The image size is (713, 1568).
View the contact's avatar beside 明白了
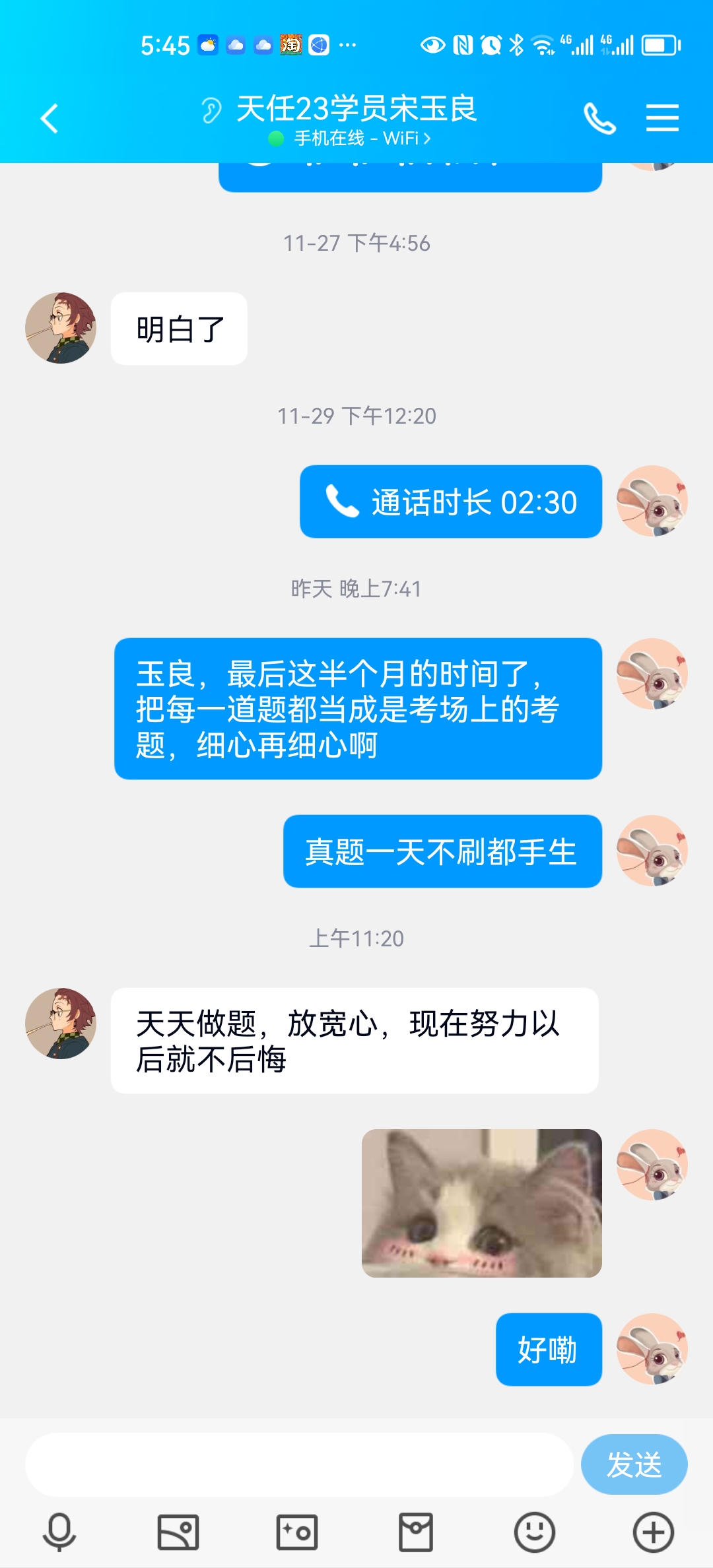coord(61,328)
